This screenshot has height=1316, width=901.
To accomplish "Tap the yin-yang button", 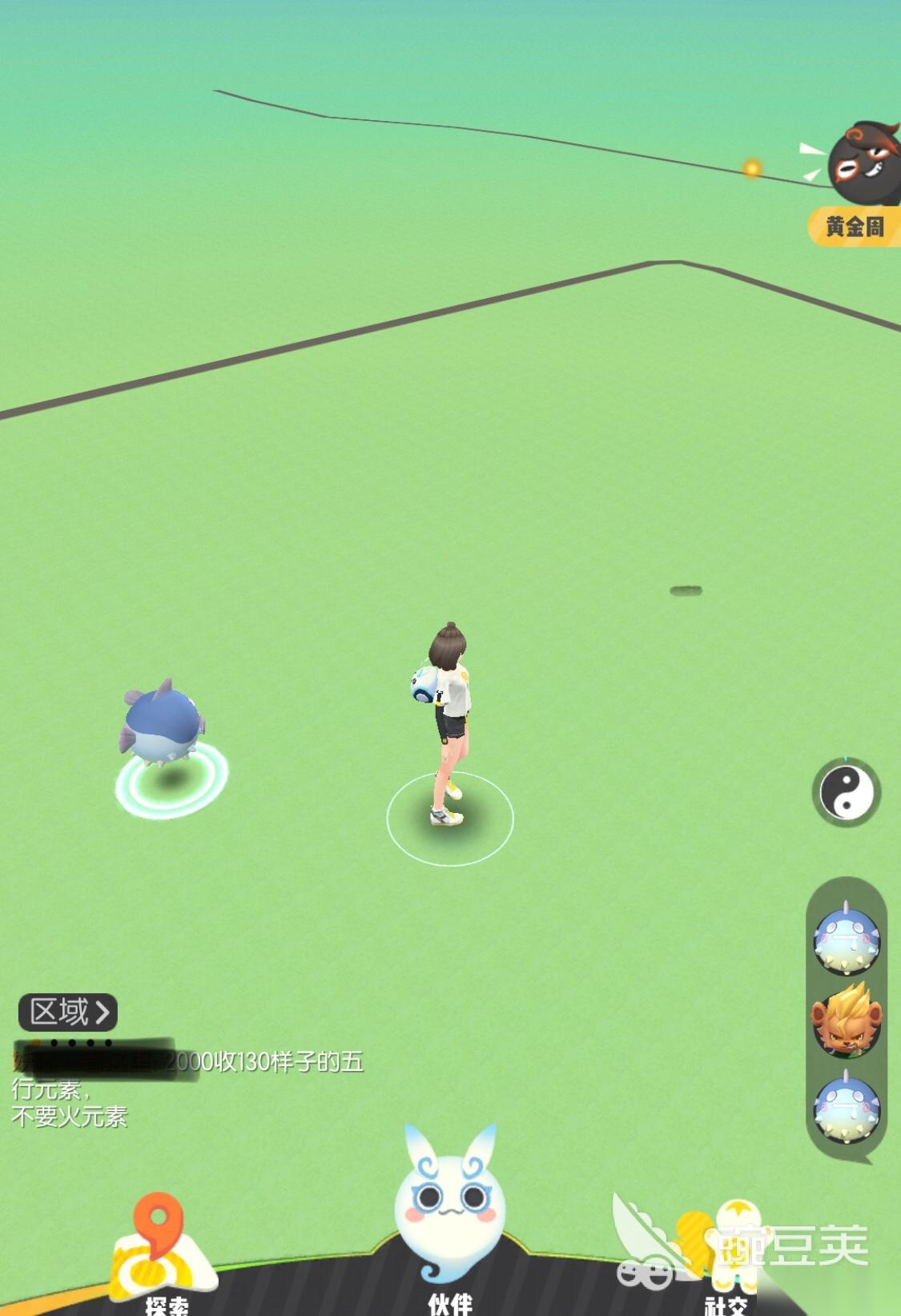I will [846, 792].
